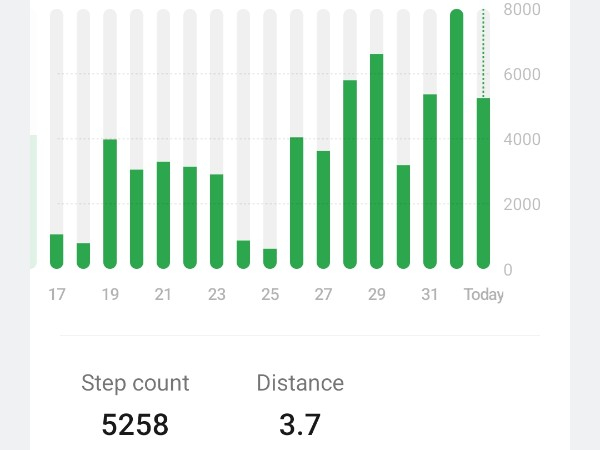Select the bar for day 31
600x450 pixels.
430,180
